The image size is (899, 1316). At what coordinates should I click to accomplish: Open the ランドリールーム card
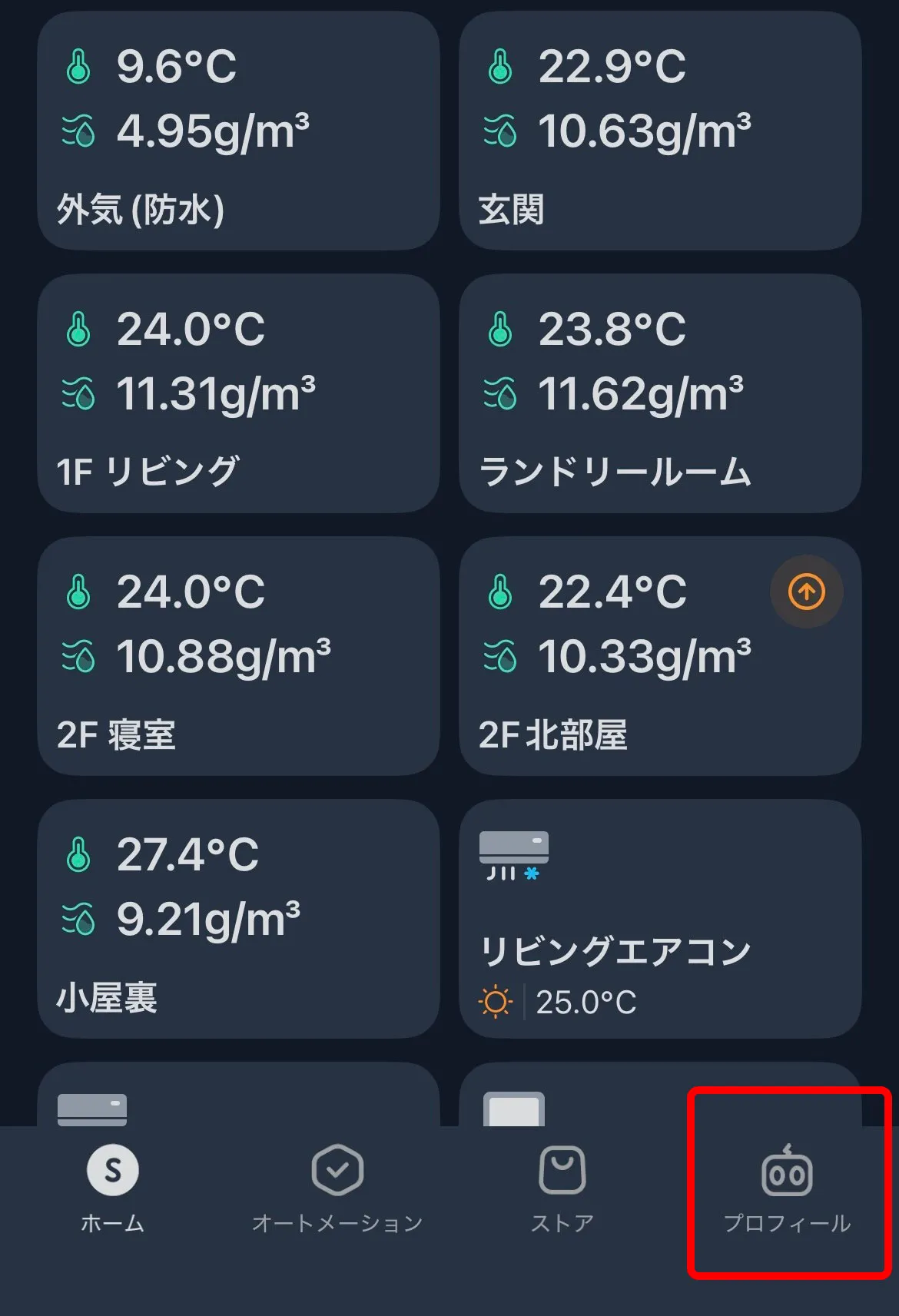click(x=659, y=393)
